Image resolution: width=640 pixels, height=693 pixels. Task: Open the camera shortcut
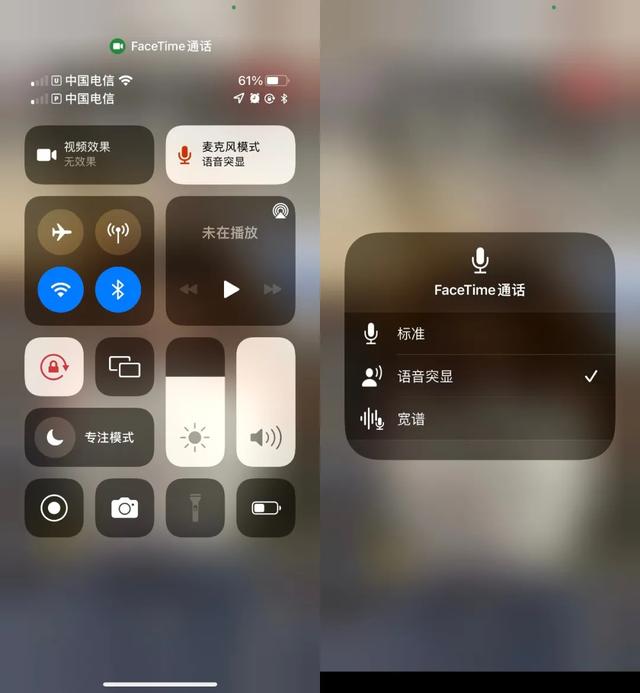pyautogui.click(x=125, y=507)
